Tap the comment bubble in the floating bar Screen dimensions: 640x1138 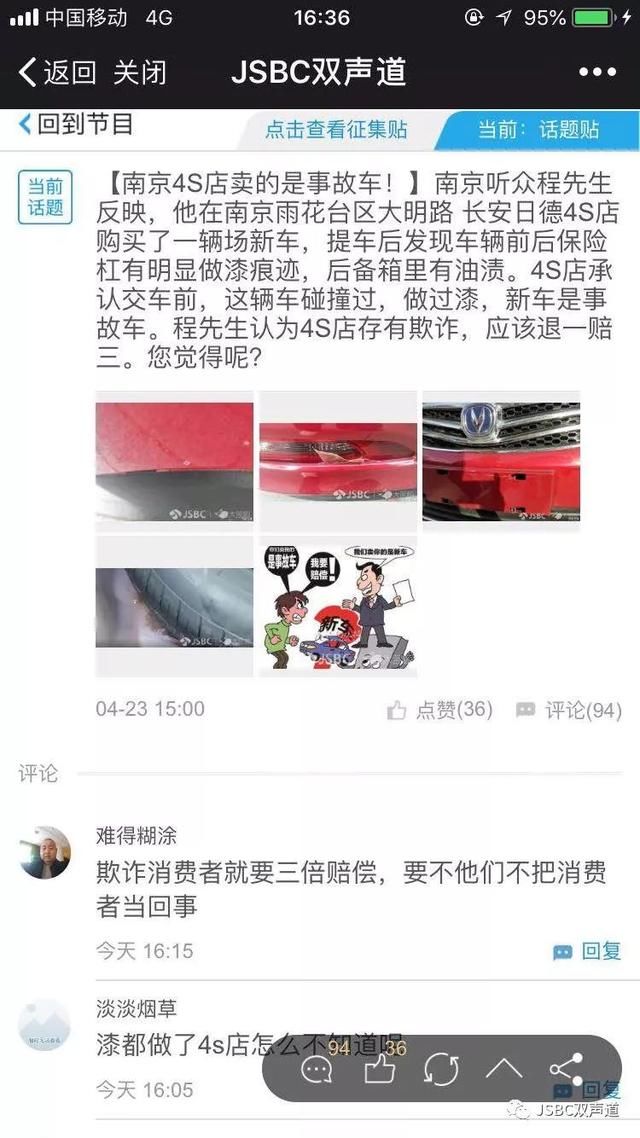coord(317,1069)
